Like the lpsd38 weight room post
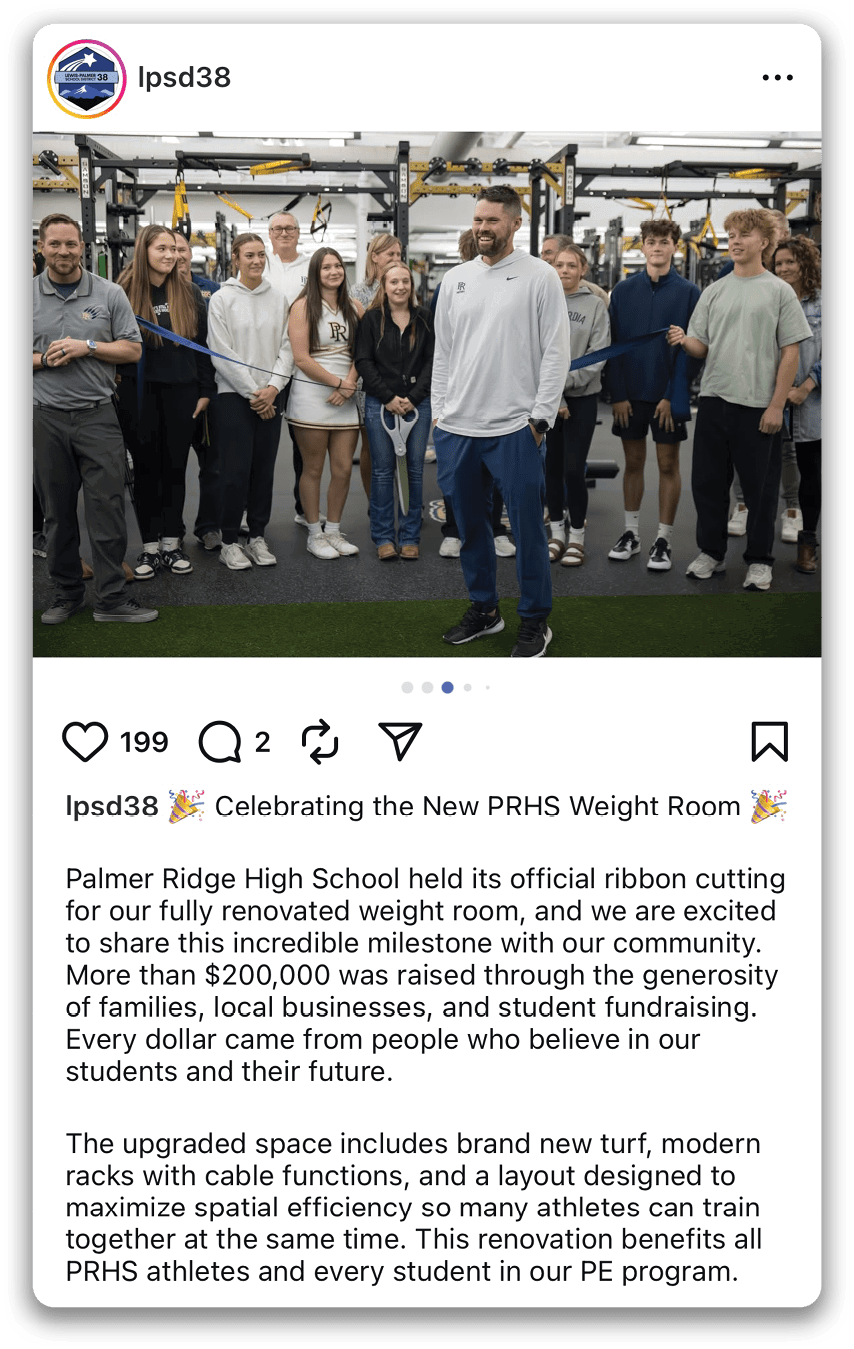This screenshot has height=1349, width=854. 85,742
